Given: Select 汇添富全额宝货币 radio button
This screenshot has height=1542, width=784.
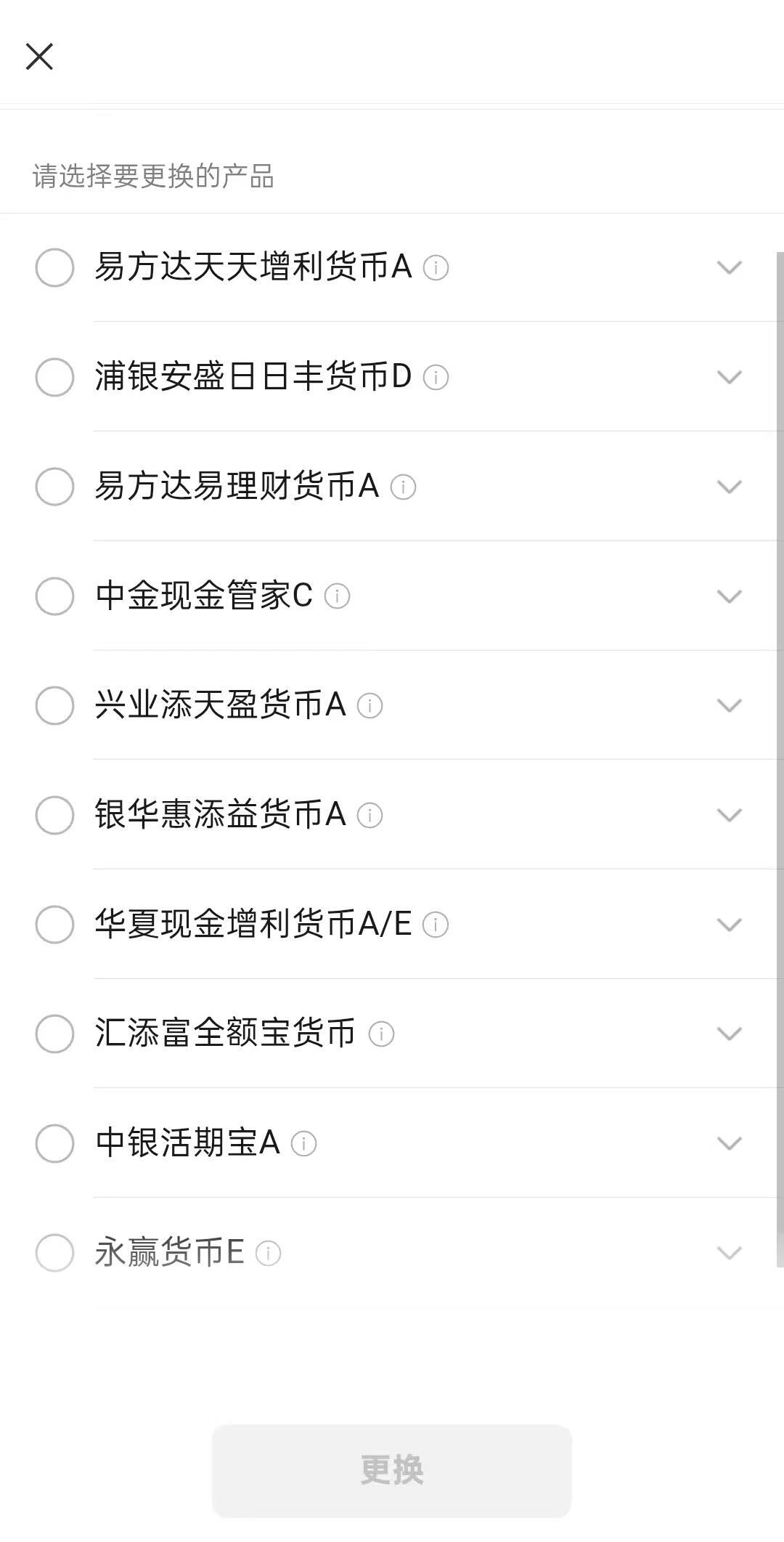Looking at the screenshot, I should click(x=54, y=1034).
